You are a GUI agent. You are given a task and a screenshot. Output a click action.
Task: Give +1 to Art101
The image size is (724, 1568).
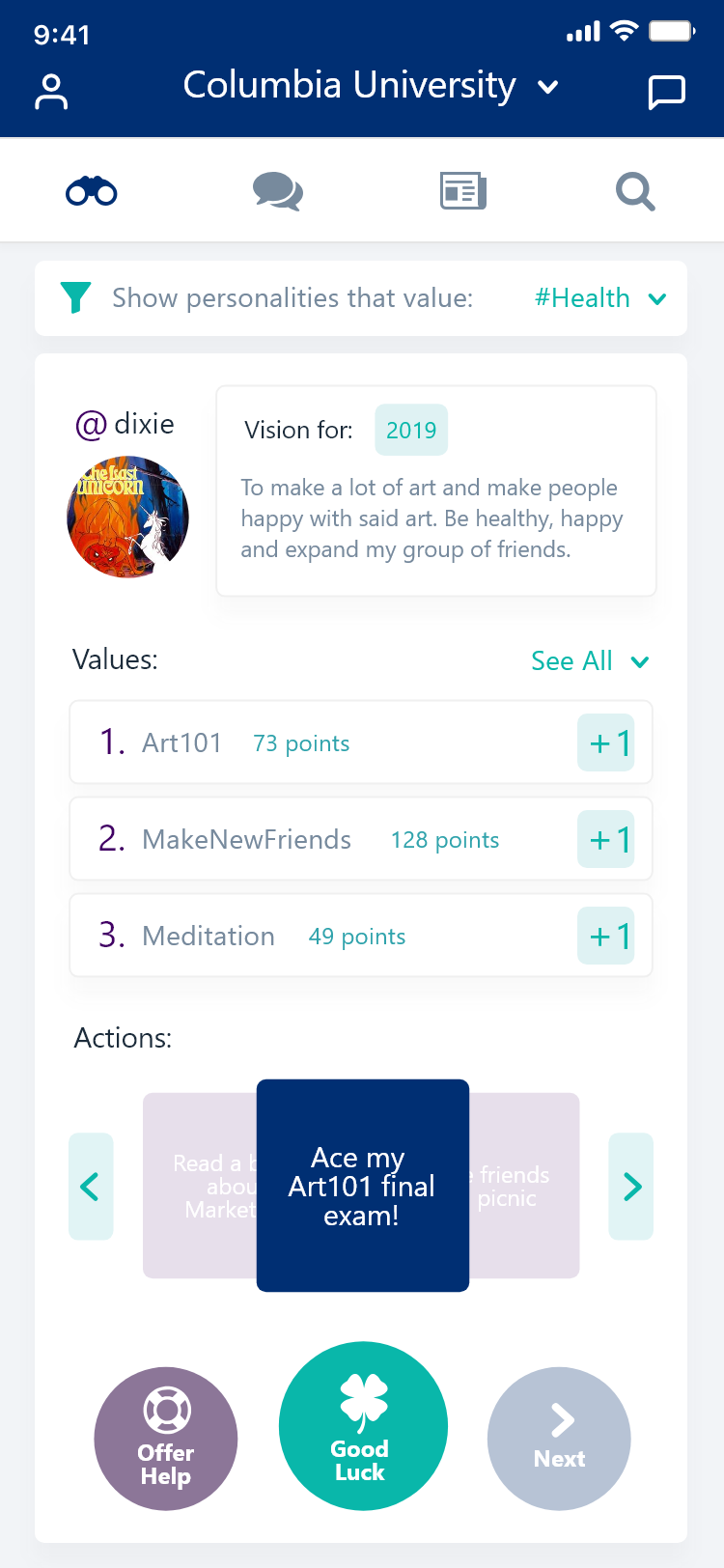click(x=605, y=742)
